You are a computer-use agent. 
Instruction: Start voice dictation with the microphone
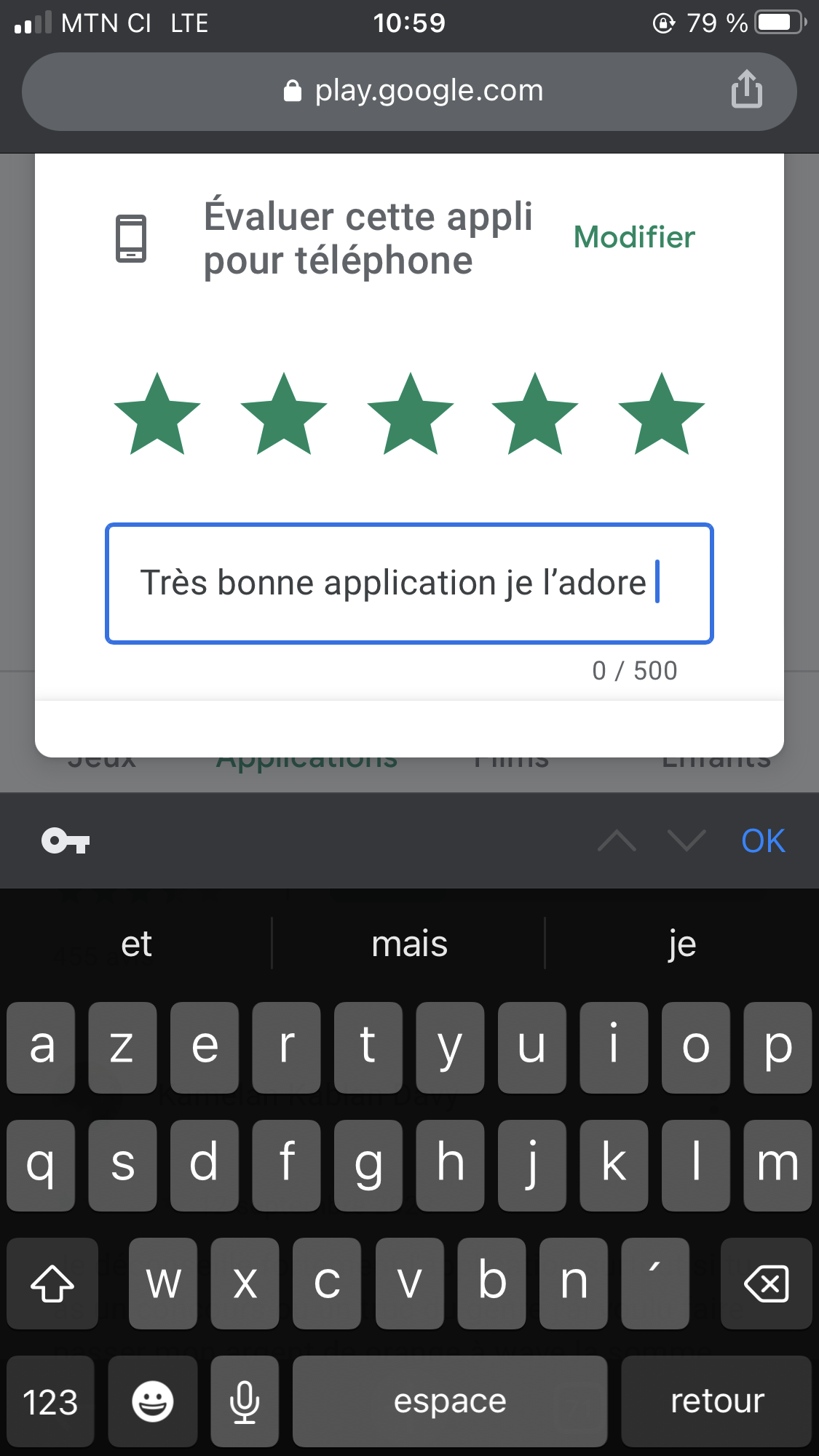[245, 1401]
